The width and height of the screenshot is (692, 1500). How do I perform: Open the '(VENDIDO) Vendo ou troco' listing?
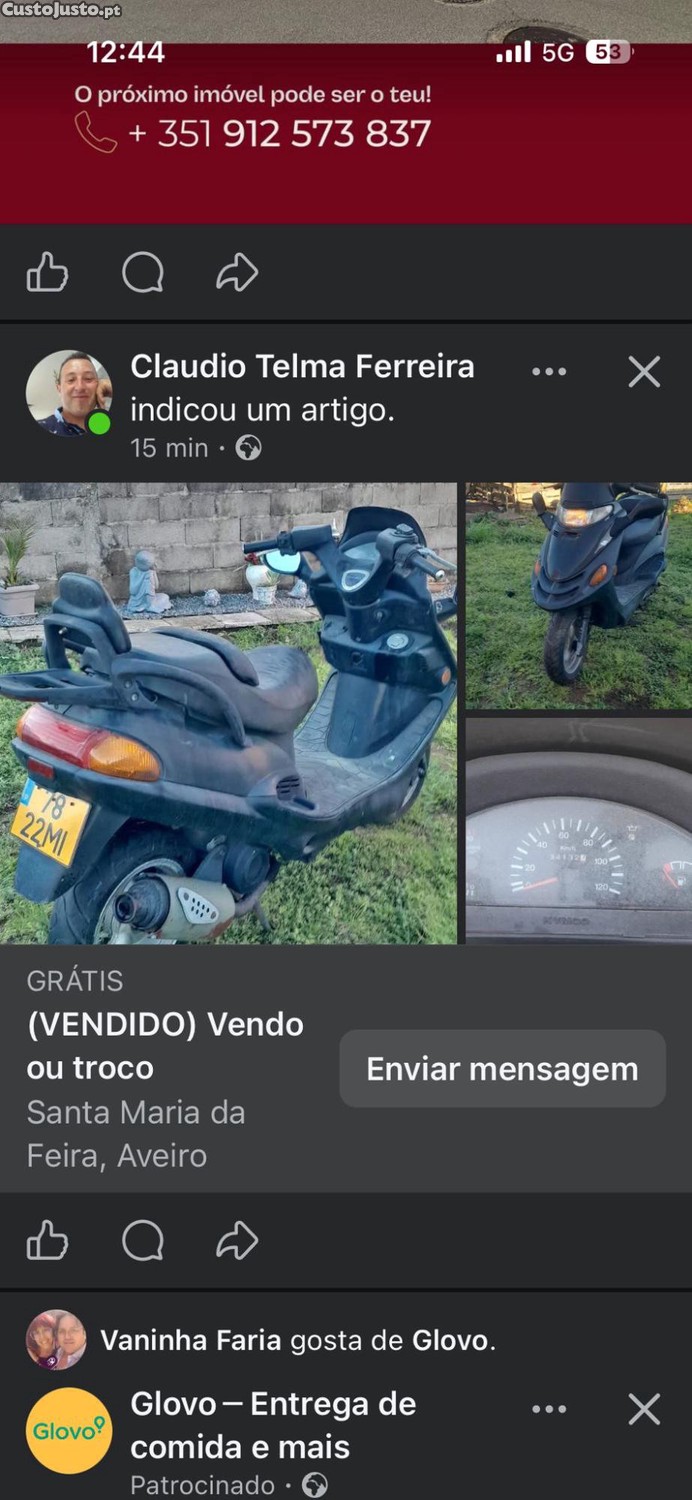pos(165,1046)
